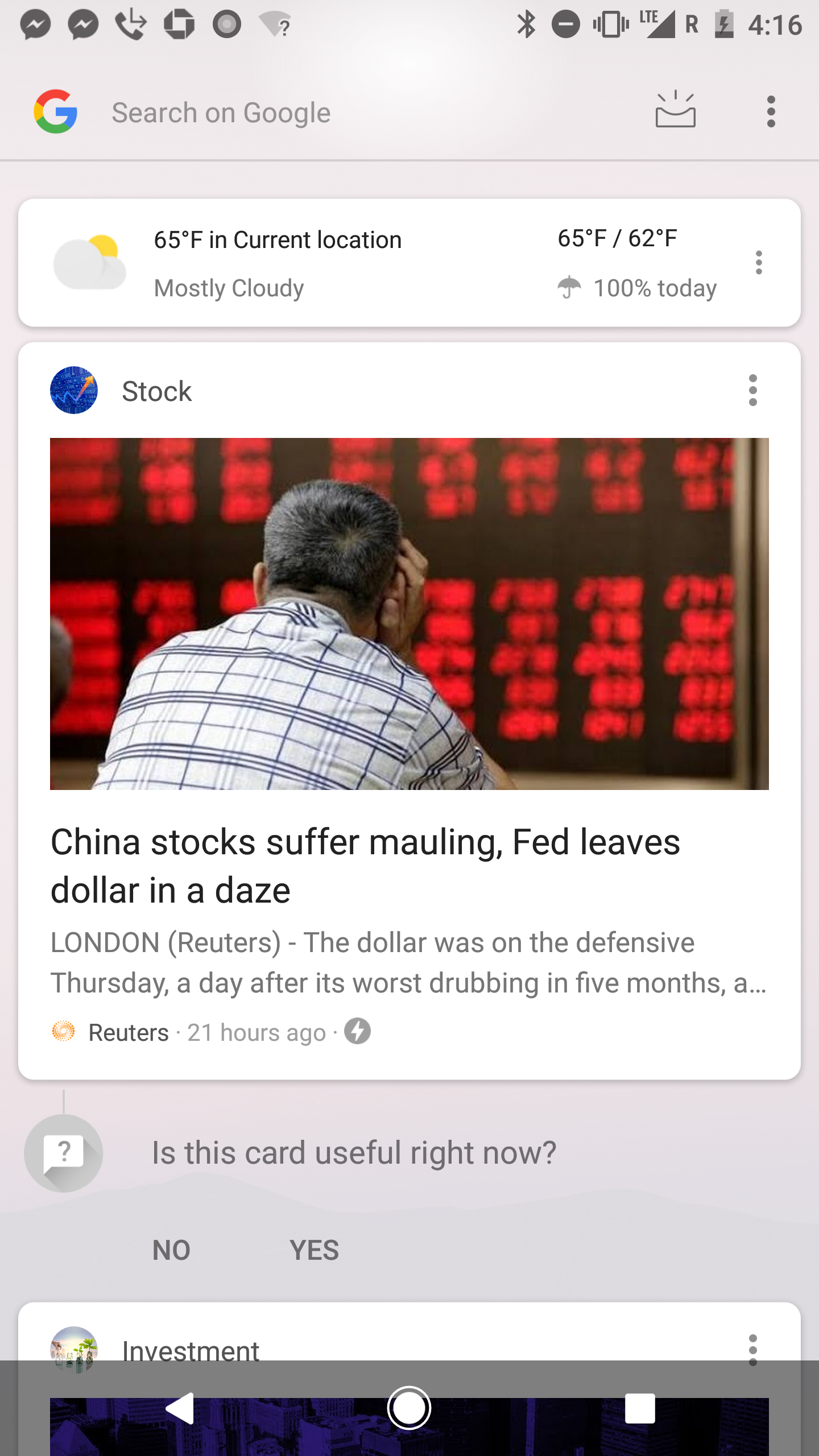Screen dimensions: 819x1456
Task: Go back with the system back button
Action: [180, 1408]
